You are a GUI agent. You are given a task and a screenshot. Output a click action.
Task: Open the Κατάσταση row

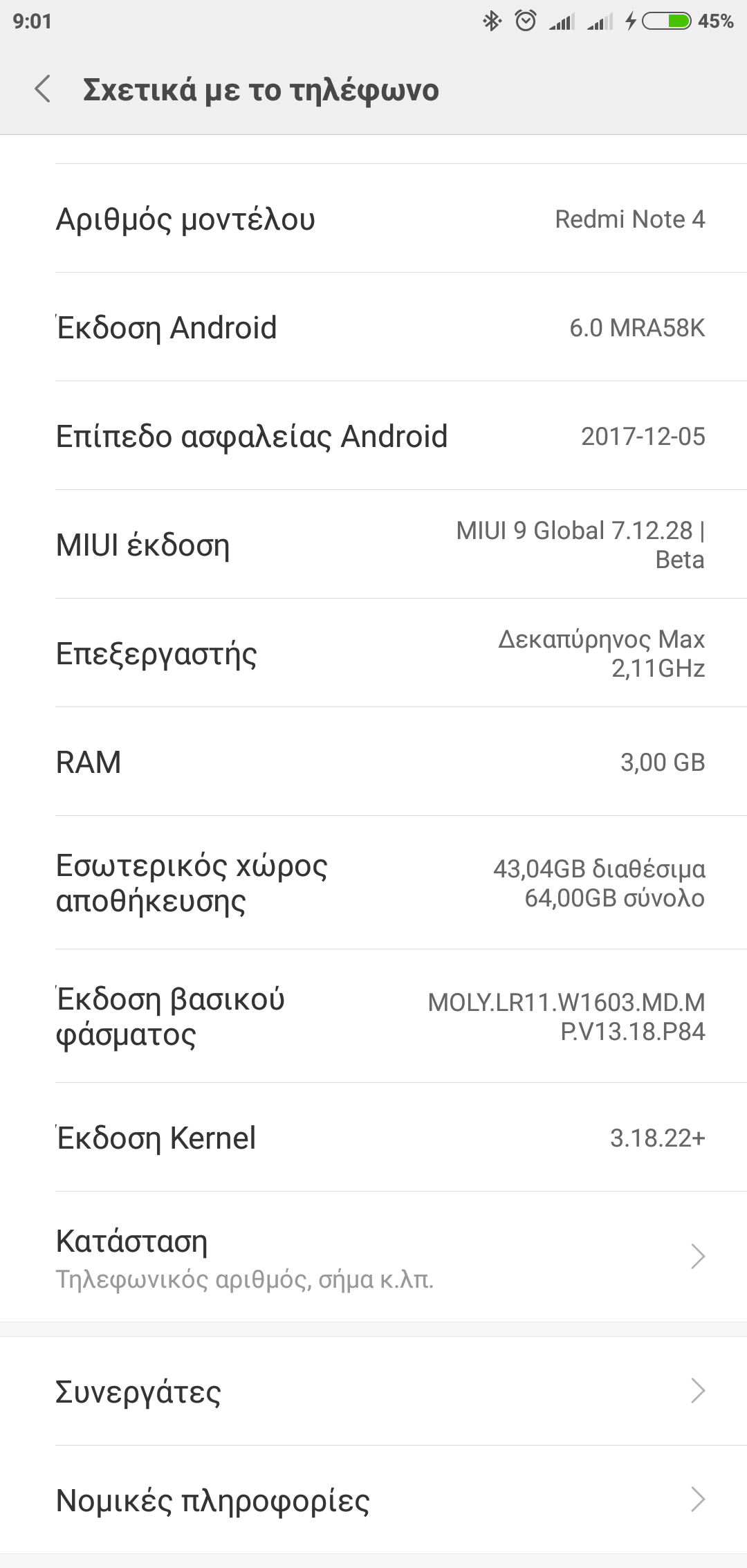[x=373, y=1257]
